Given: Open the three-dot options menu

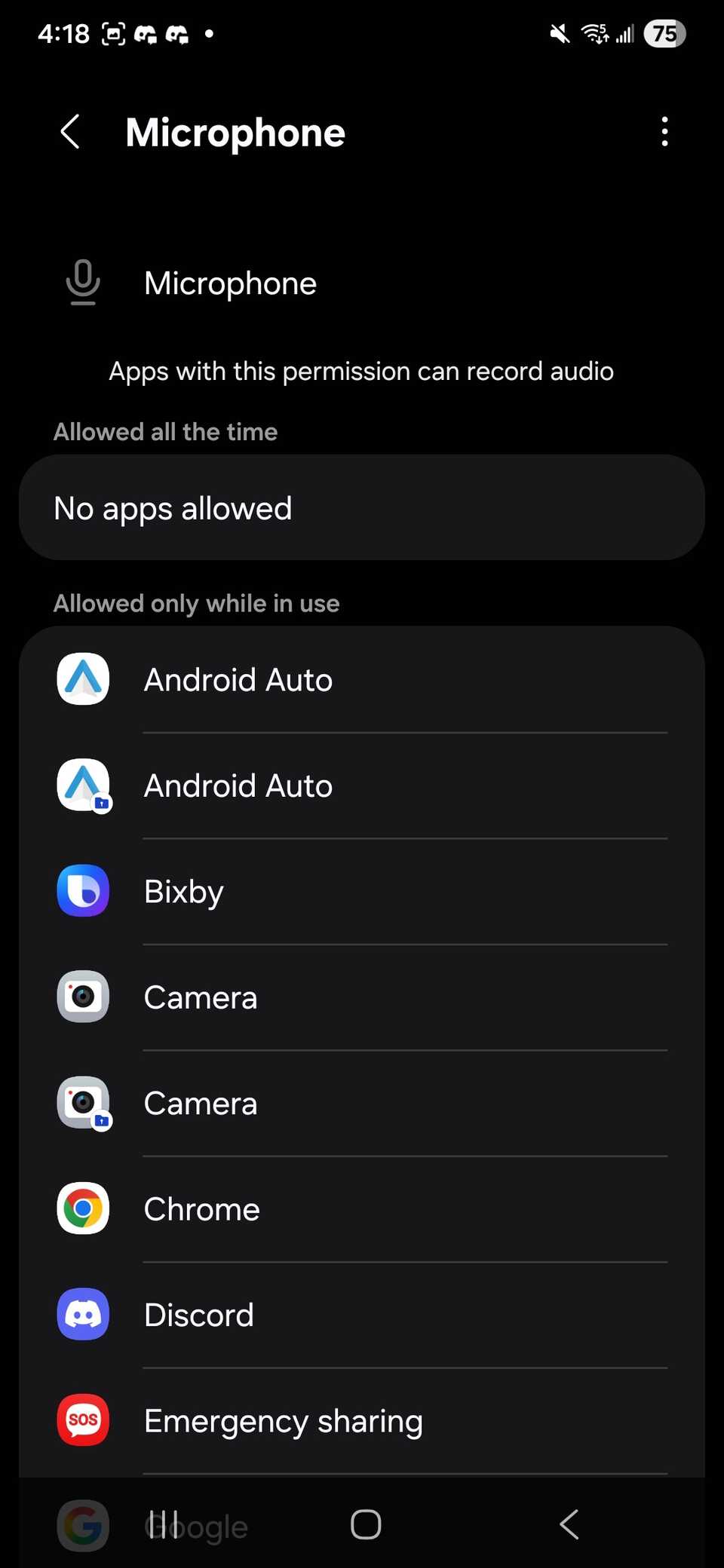Looking at the screenshot, I should [664, 131].
